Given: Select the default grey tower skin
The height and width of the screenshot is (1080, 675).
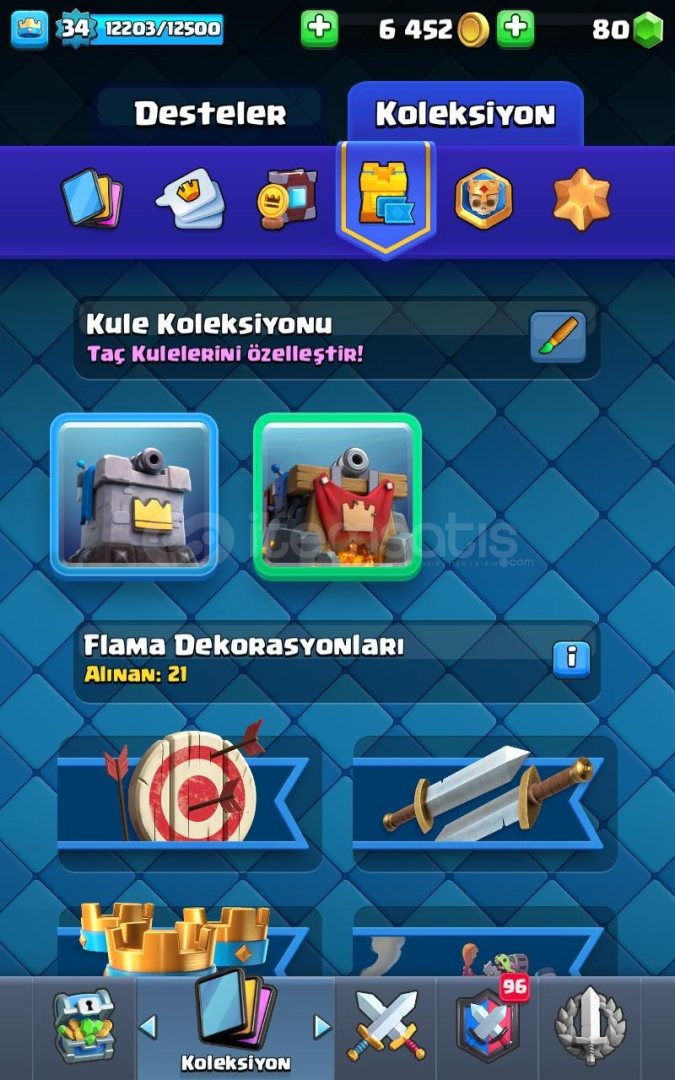Looking at the screenshot, I should [x=134, y=496].
